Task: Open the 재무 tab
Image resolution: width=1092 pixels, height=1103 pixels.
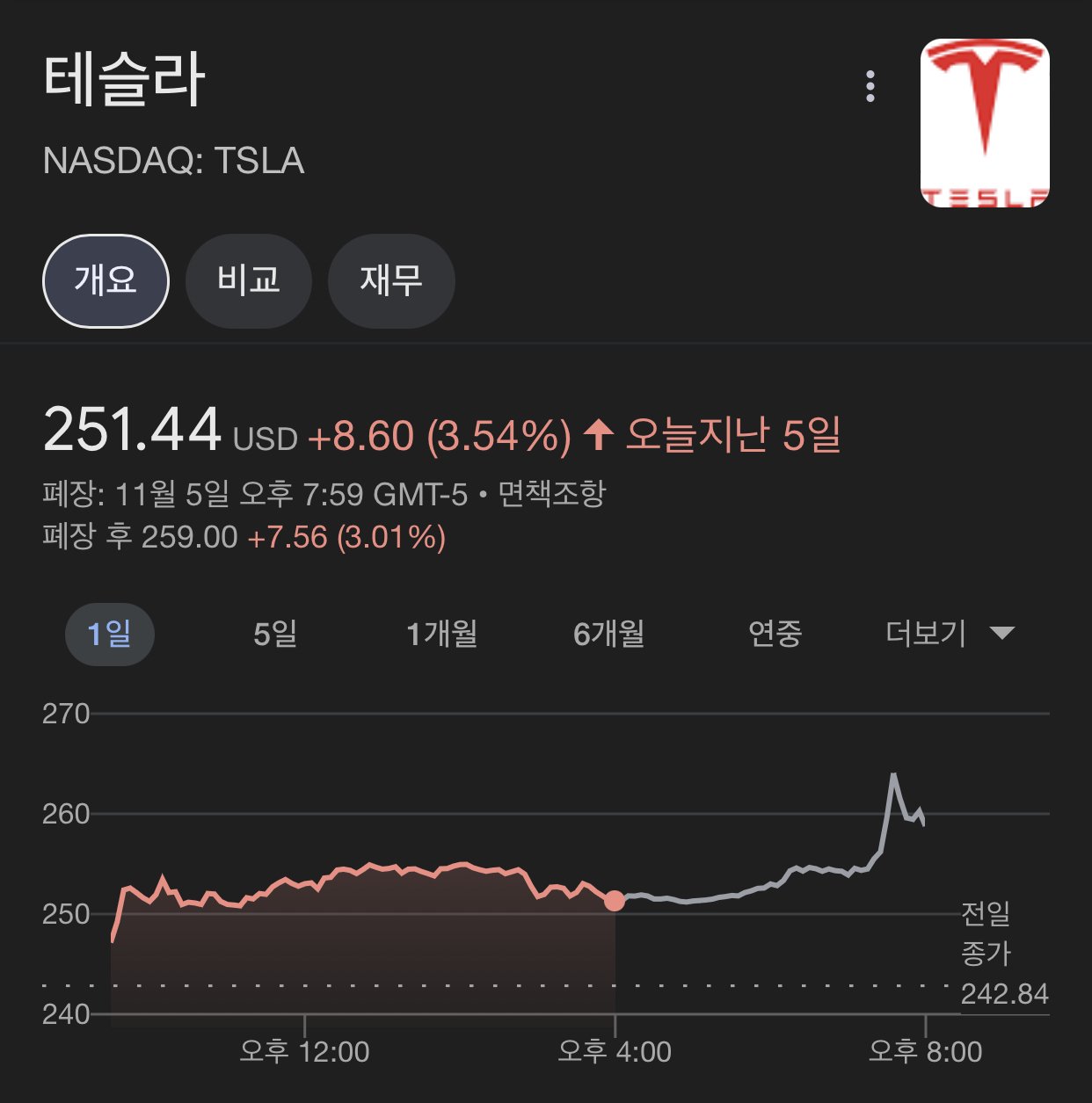Action: click(x=391, y=281)
